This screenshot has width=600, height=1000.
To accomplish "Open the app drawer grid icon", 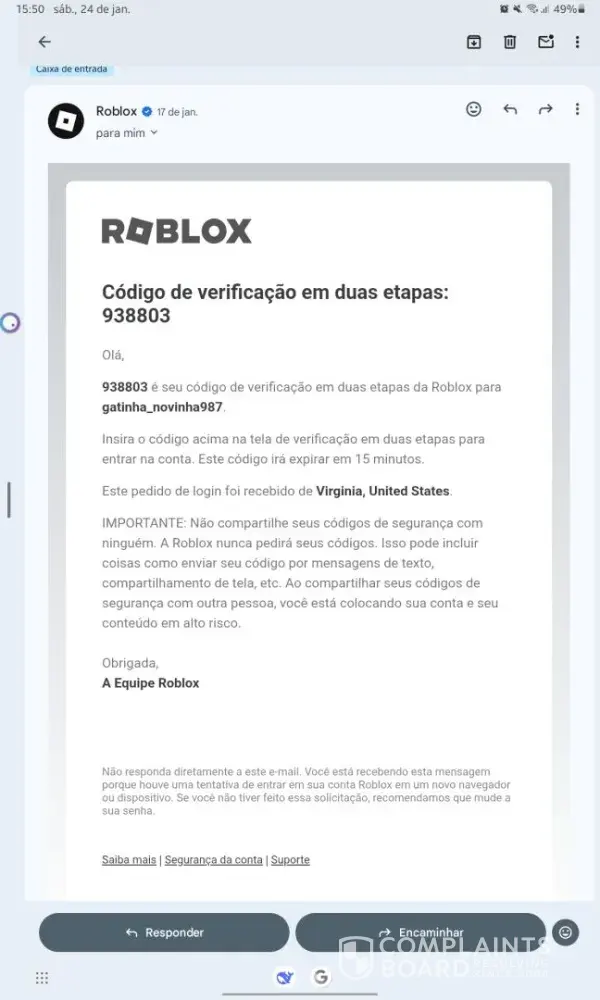I will 42,977.
